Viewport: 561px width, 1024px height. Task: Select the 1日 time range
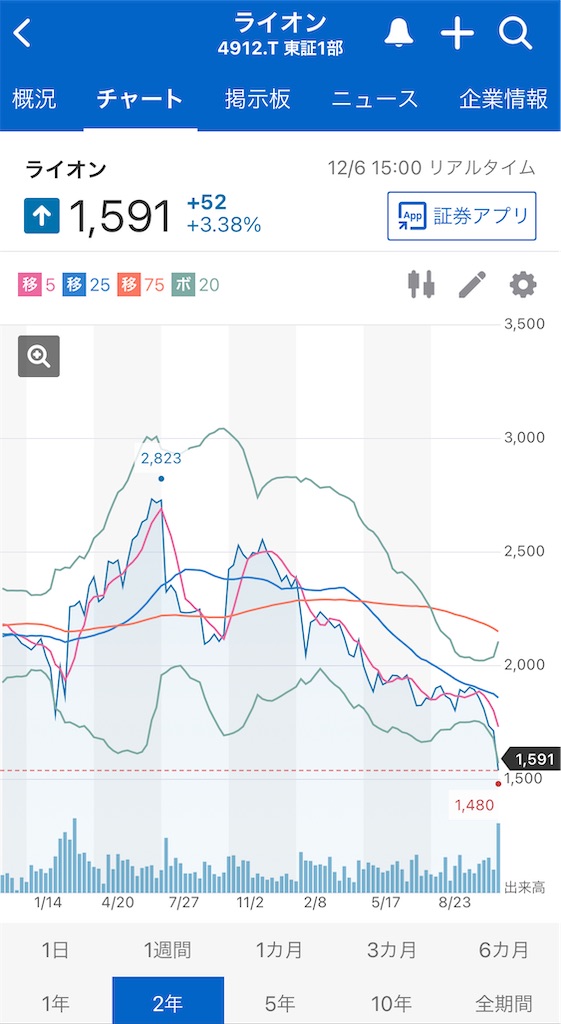(56, 950)
